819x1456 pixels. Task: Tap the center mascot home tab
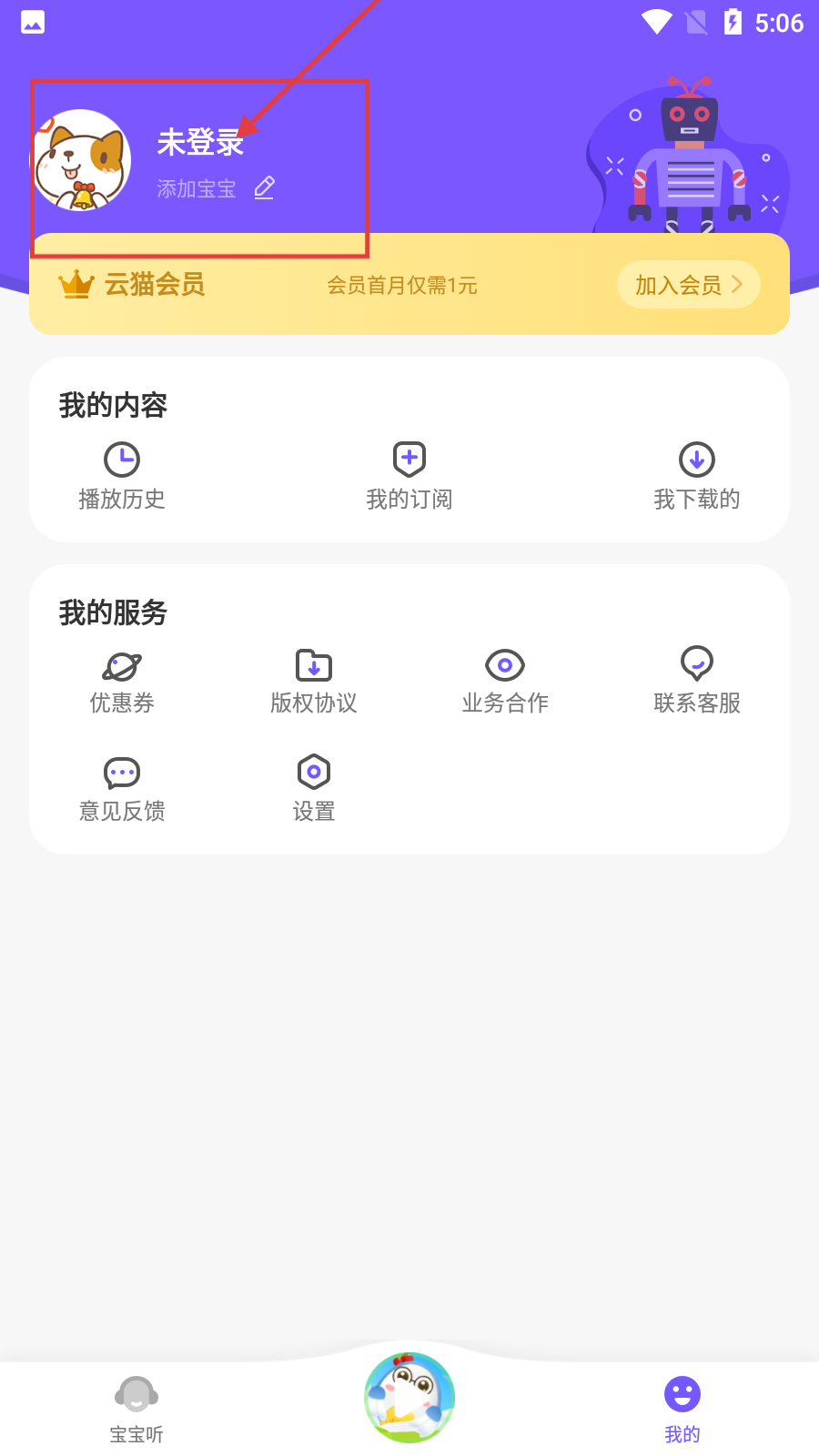tap(409, 1398)
